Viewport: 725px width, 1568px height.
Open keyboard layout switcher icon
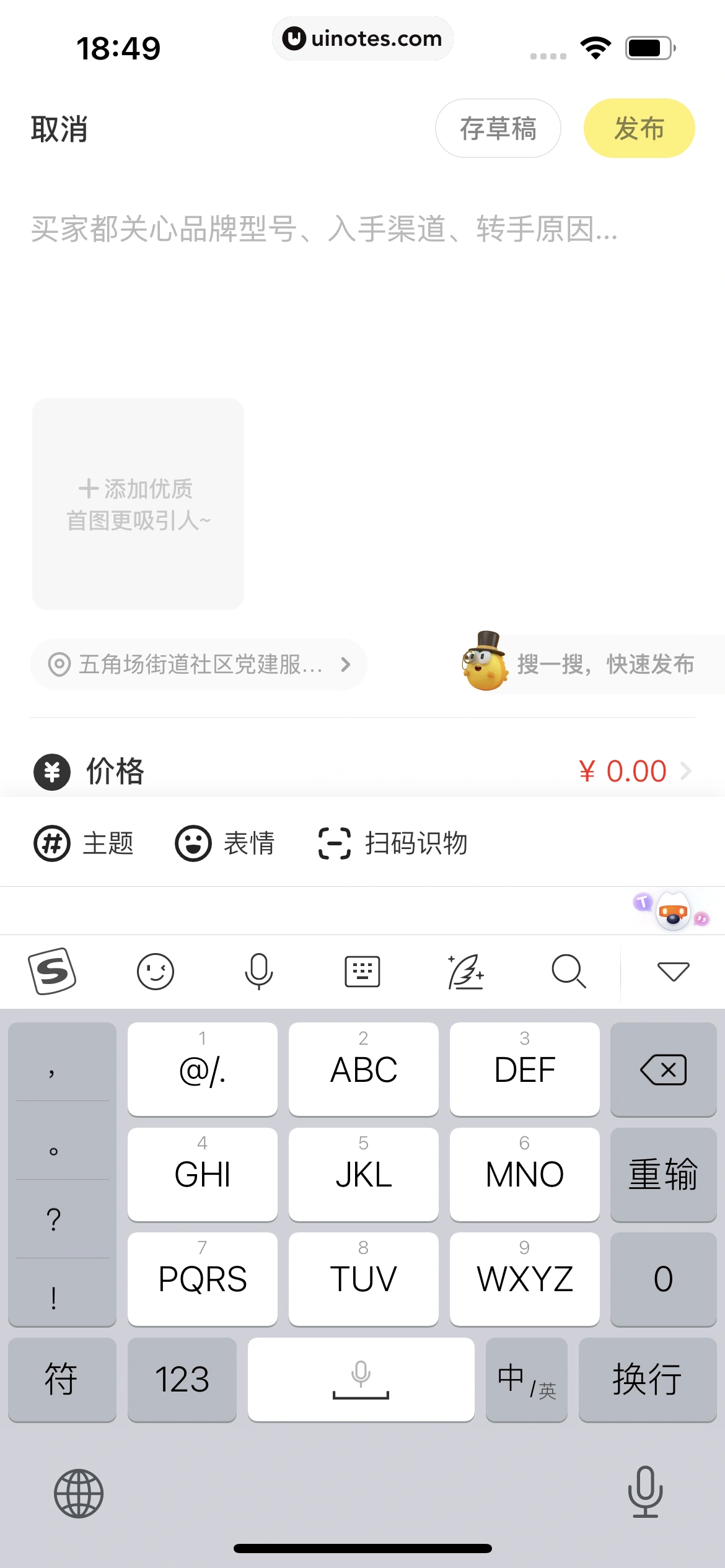tap(362, 971)
